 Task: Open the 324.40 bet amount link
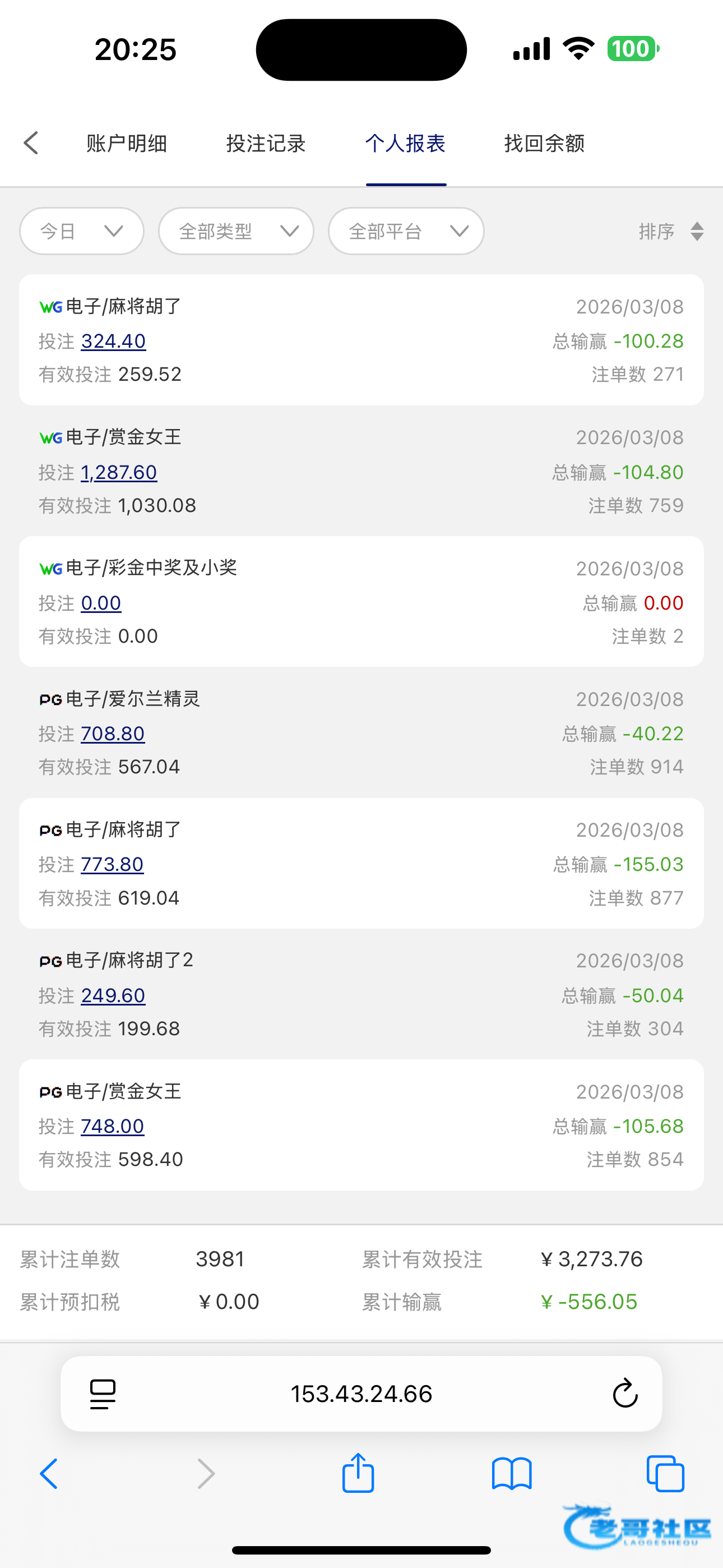[x=113, y=342]
